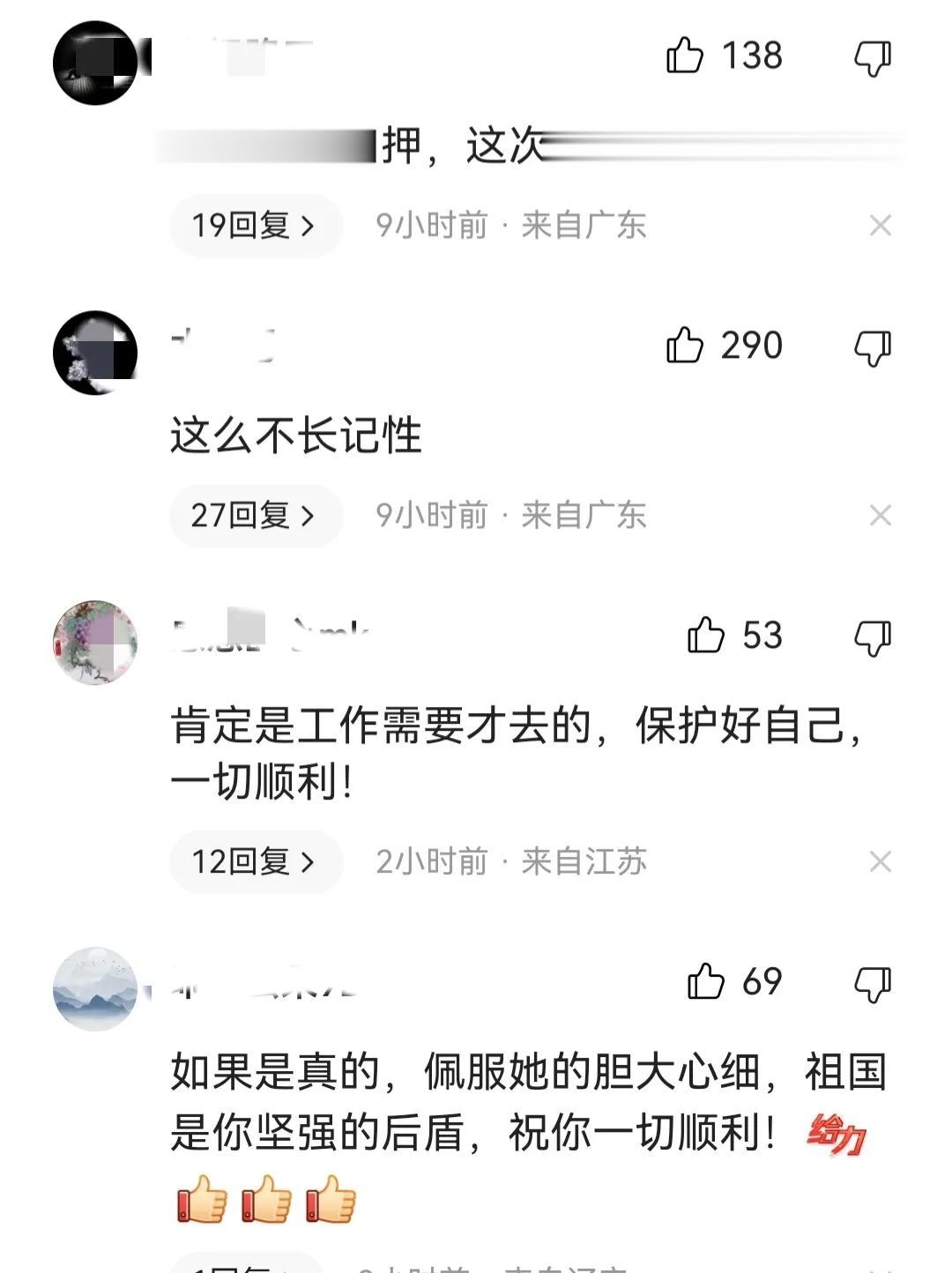Open avatar of commenter with 69 likes
Screen dimensions: 952x1273
click(x=95, y=988)
